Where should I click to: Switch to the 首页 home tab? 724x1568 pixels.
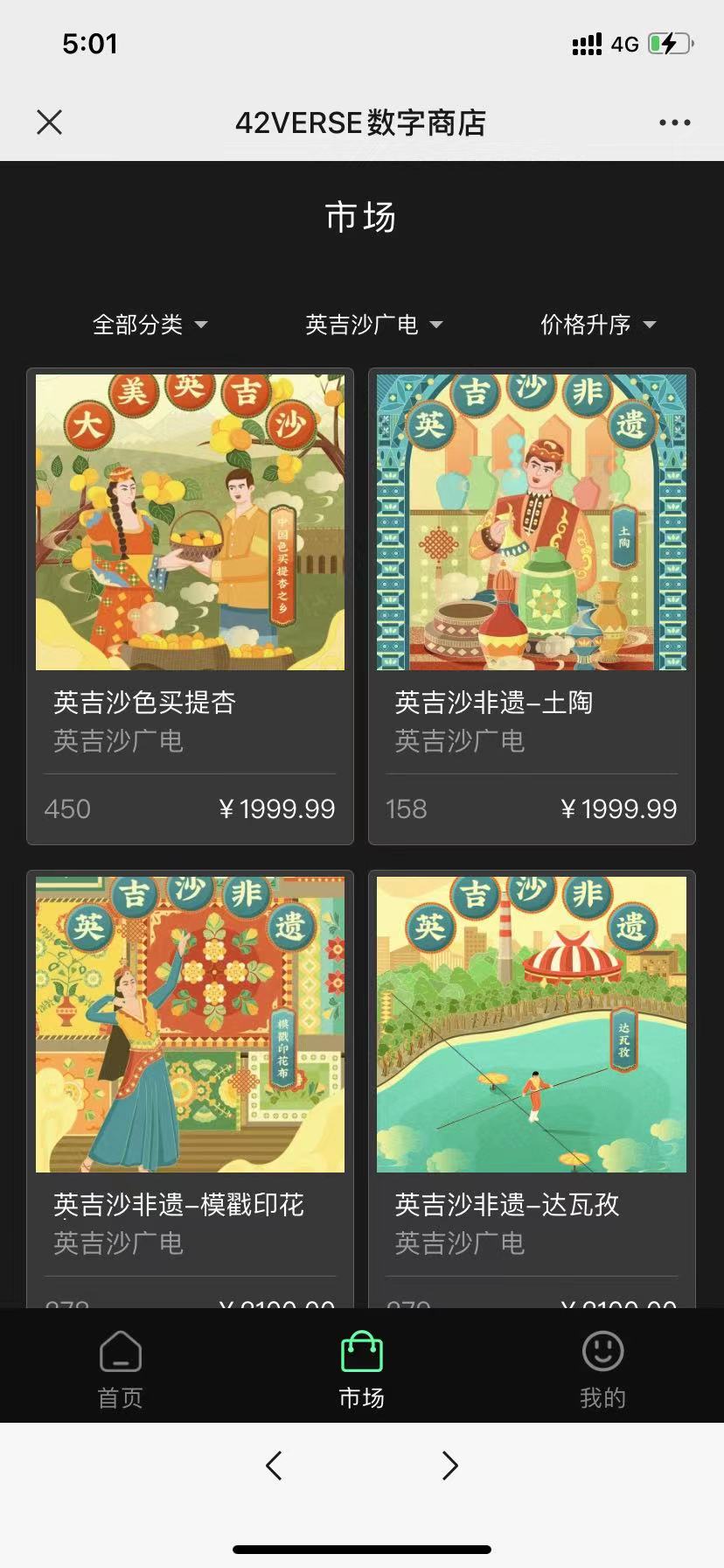(x=121, y=1369)
